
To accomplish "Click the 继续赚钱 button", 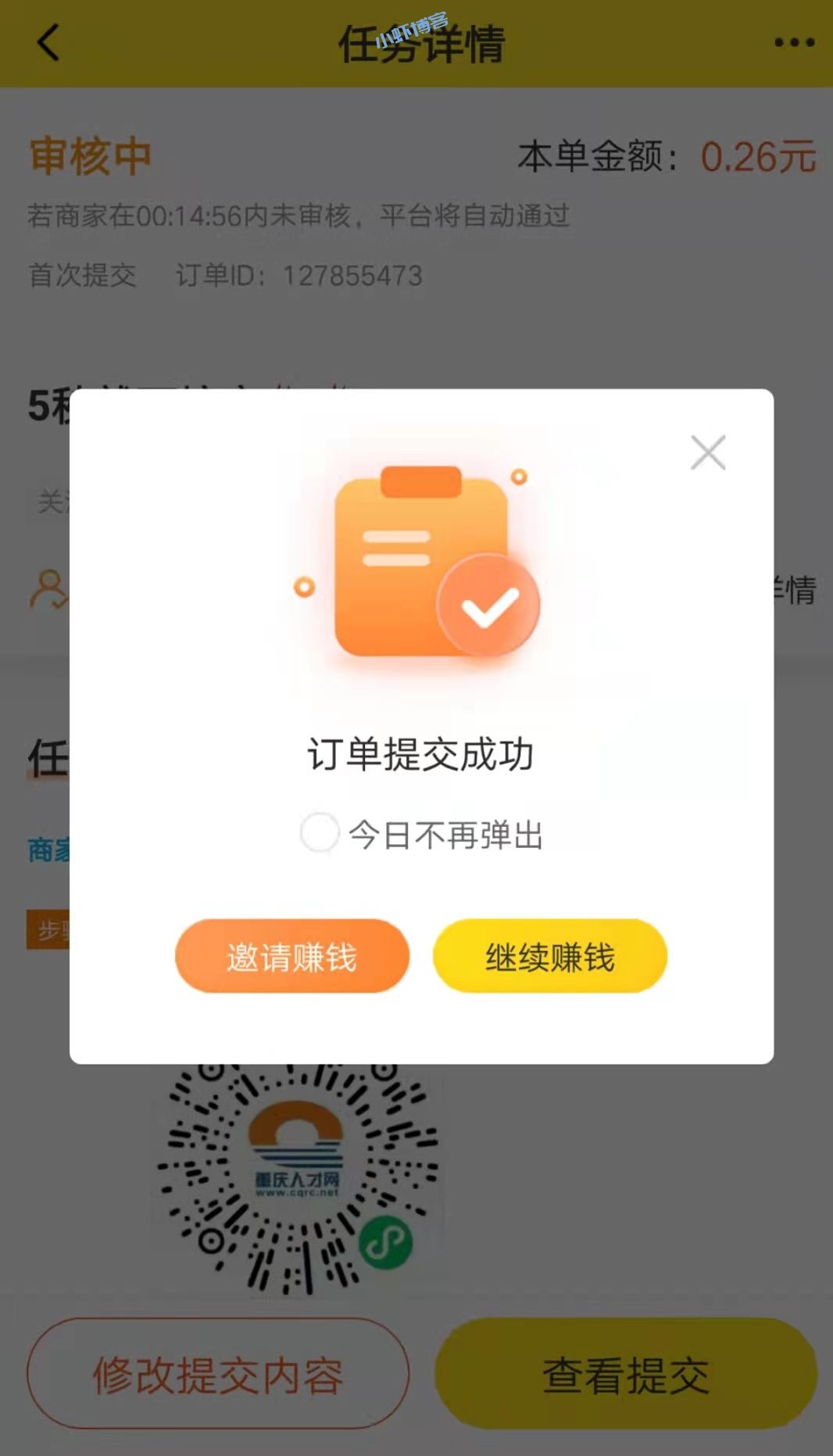I will click(549, 956).
